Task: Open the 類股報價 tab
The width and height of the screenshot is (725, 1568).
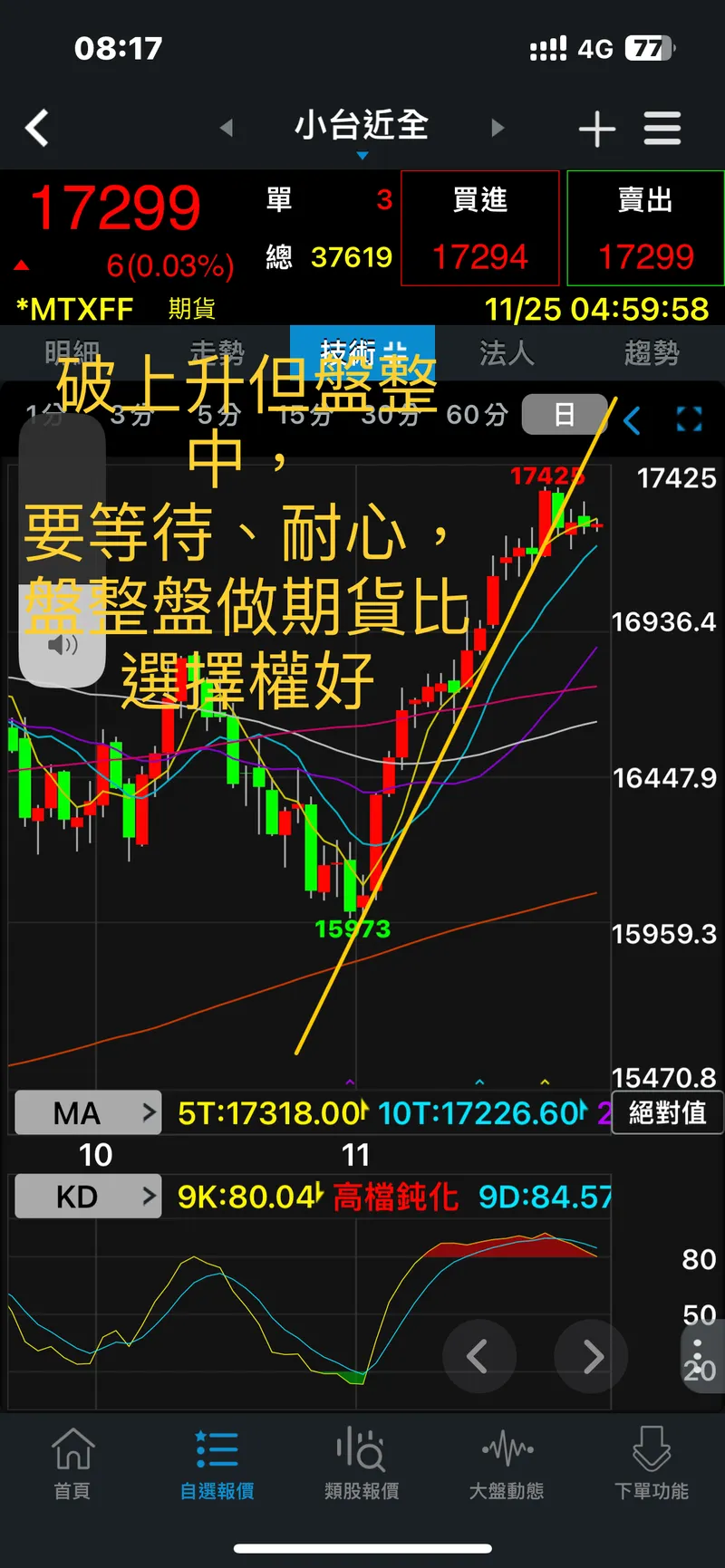Action: (x=362, y=1465)
